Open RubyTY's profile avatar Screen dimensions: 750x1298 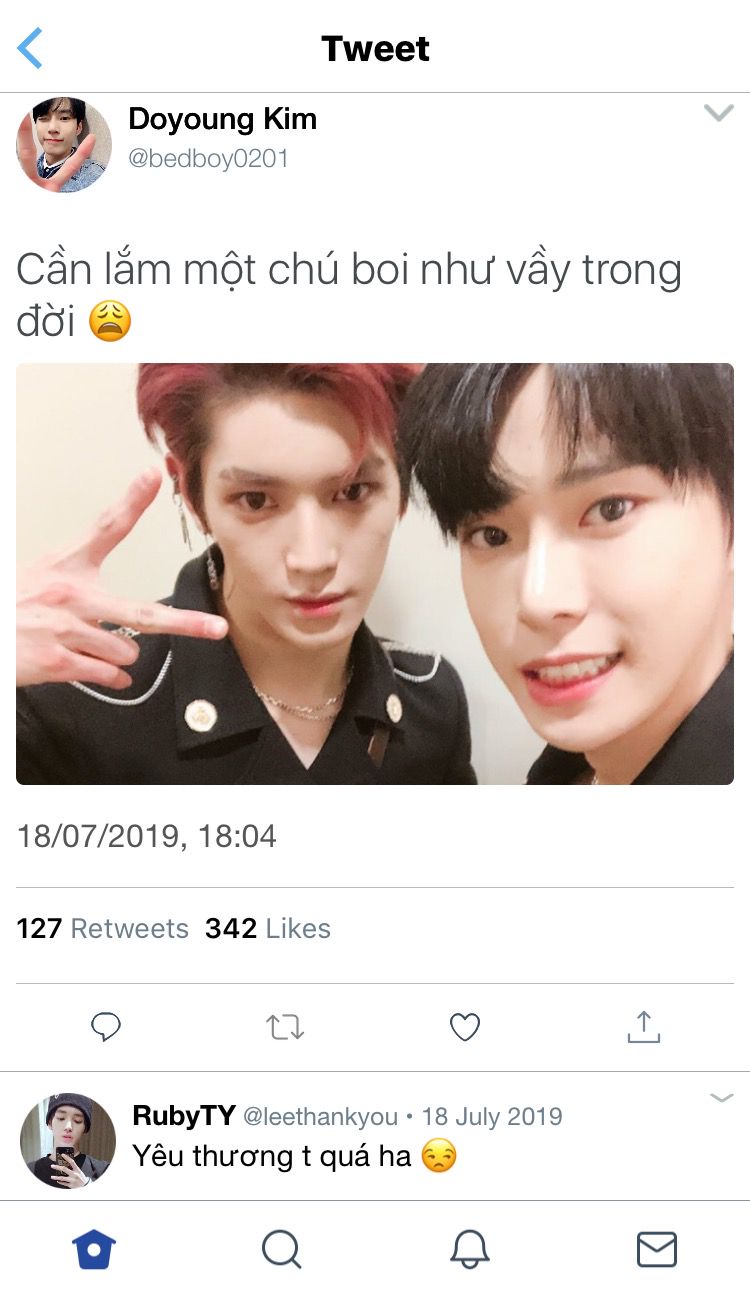pos(67,1140)
